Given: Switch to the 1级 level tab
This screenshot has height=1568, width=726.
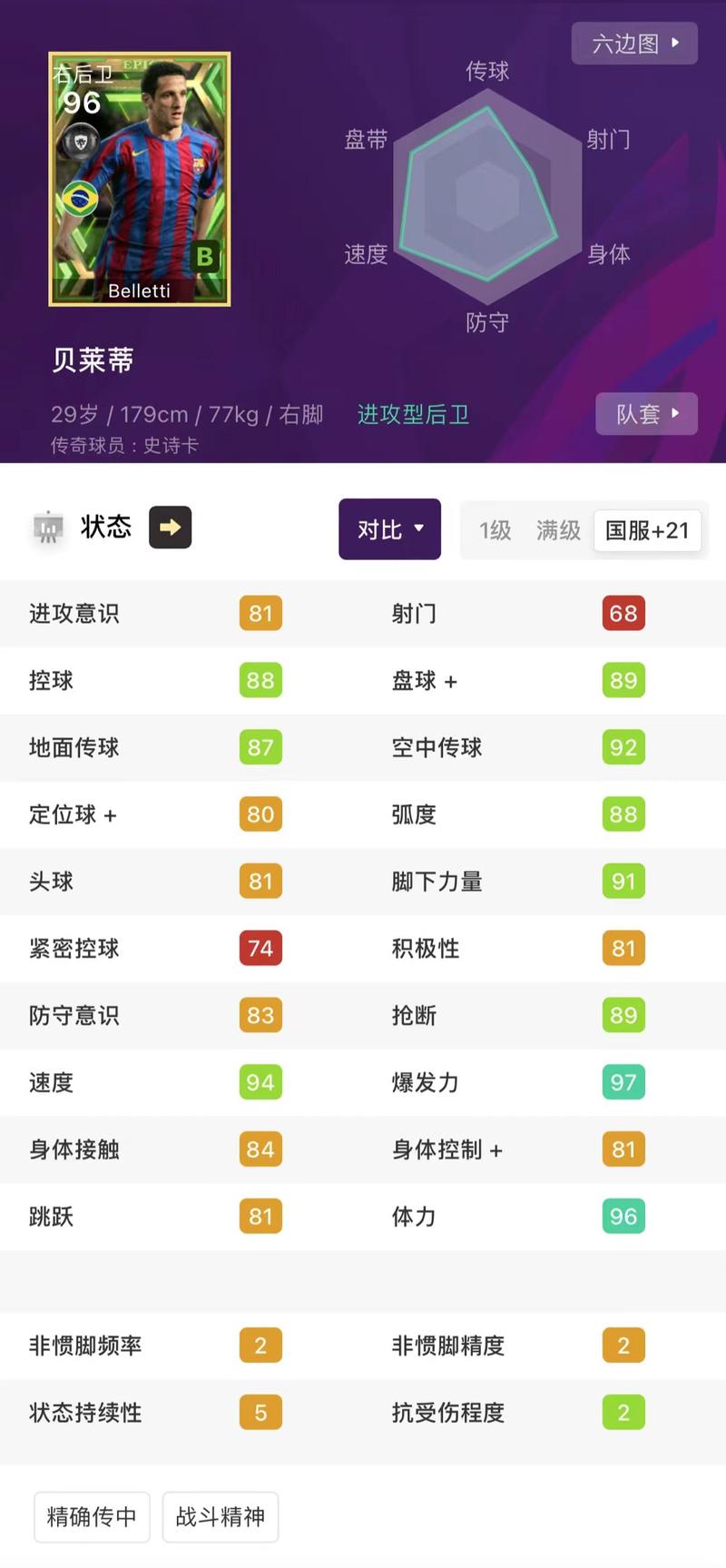Looking at the screenshot, I should coord(495,530).
